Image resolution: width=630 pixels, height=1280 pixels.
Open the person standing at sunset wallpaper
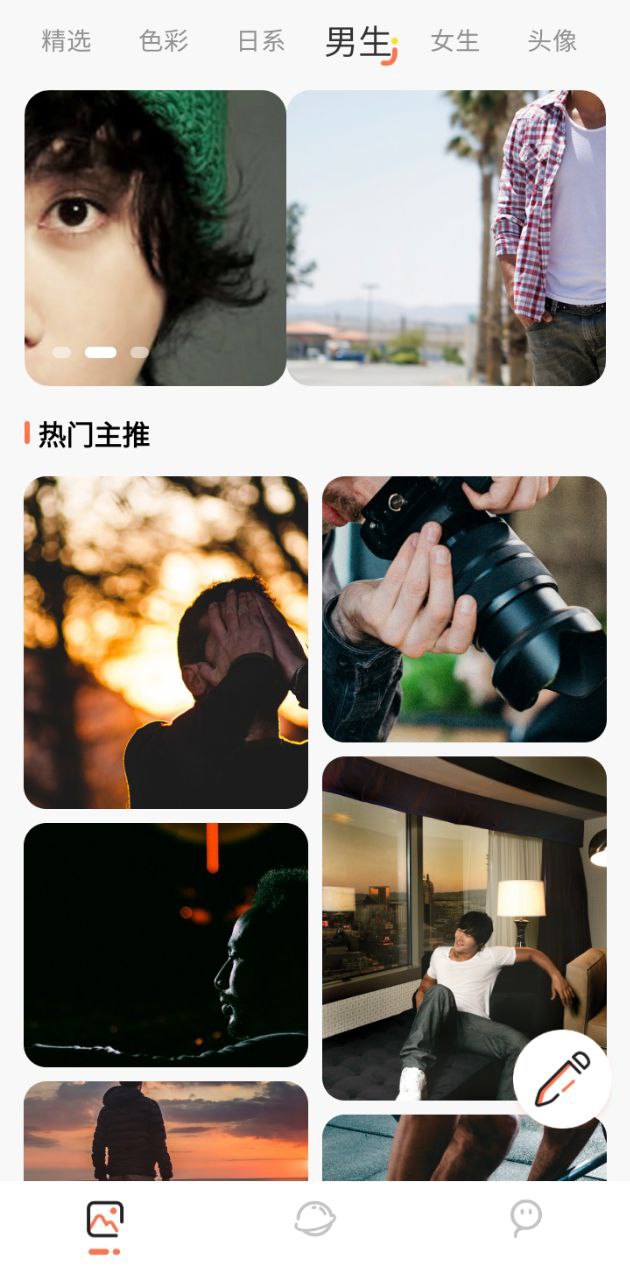pos(166,1130)
